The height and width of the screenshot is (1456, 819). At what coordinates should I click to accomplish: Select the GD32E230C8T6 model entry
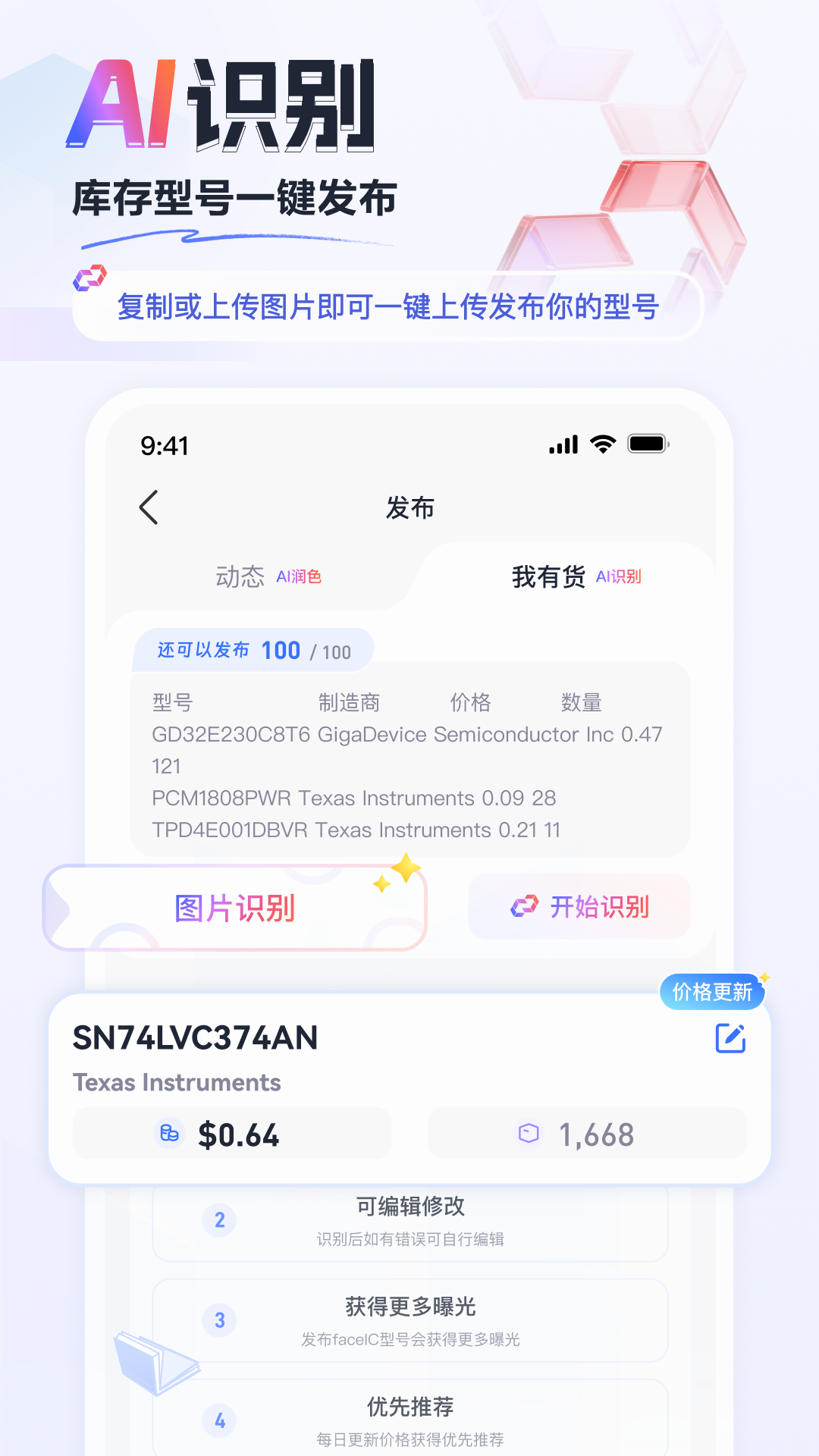coord(405,734)
